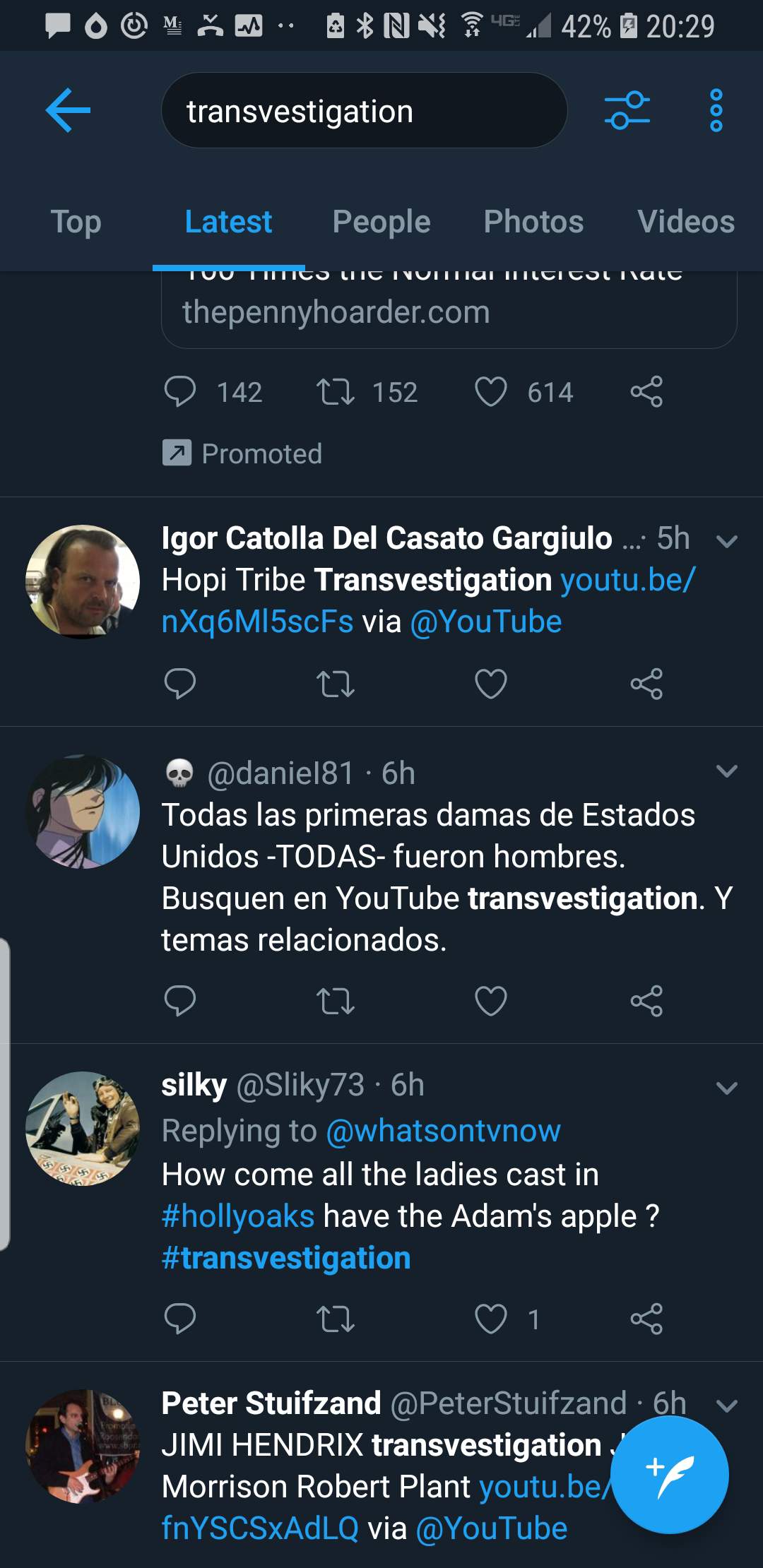Retweet silky's tweet
The image size is (763, 1568).
pyautogui.click(x=336, y=1319)
